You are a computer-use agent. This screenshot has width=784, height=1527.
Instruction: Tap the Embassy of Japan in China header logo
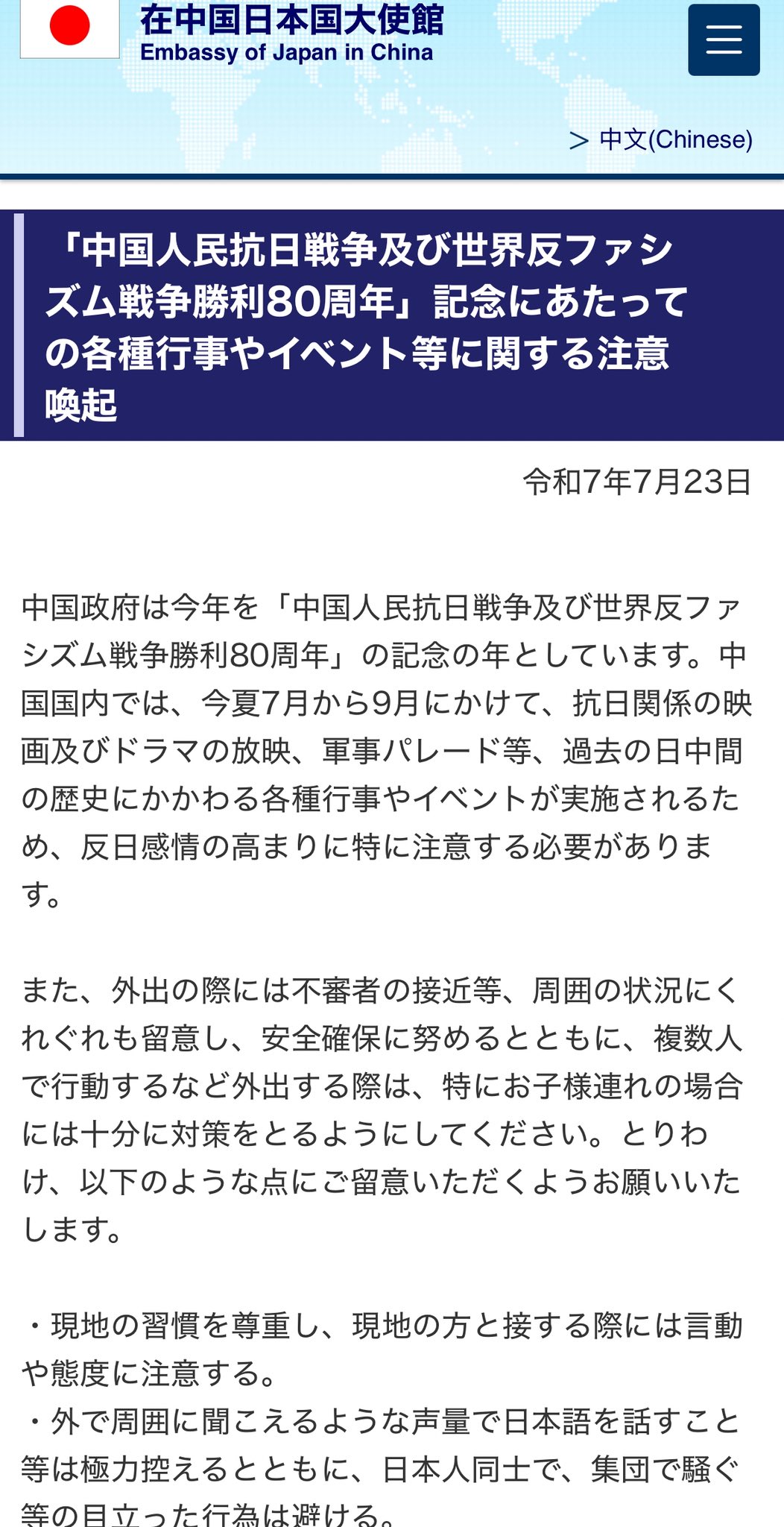[x=233, y=31]
